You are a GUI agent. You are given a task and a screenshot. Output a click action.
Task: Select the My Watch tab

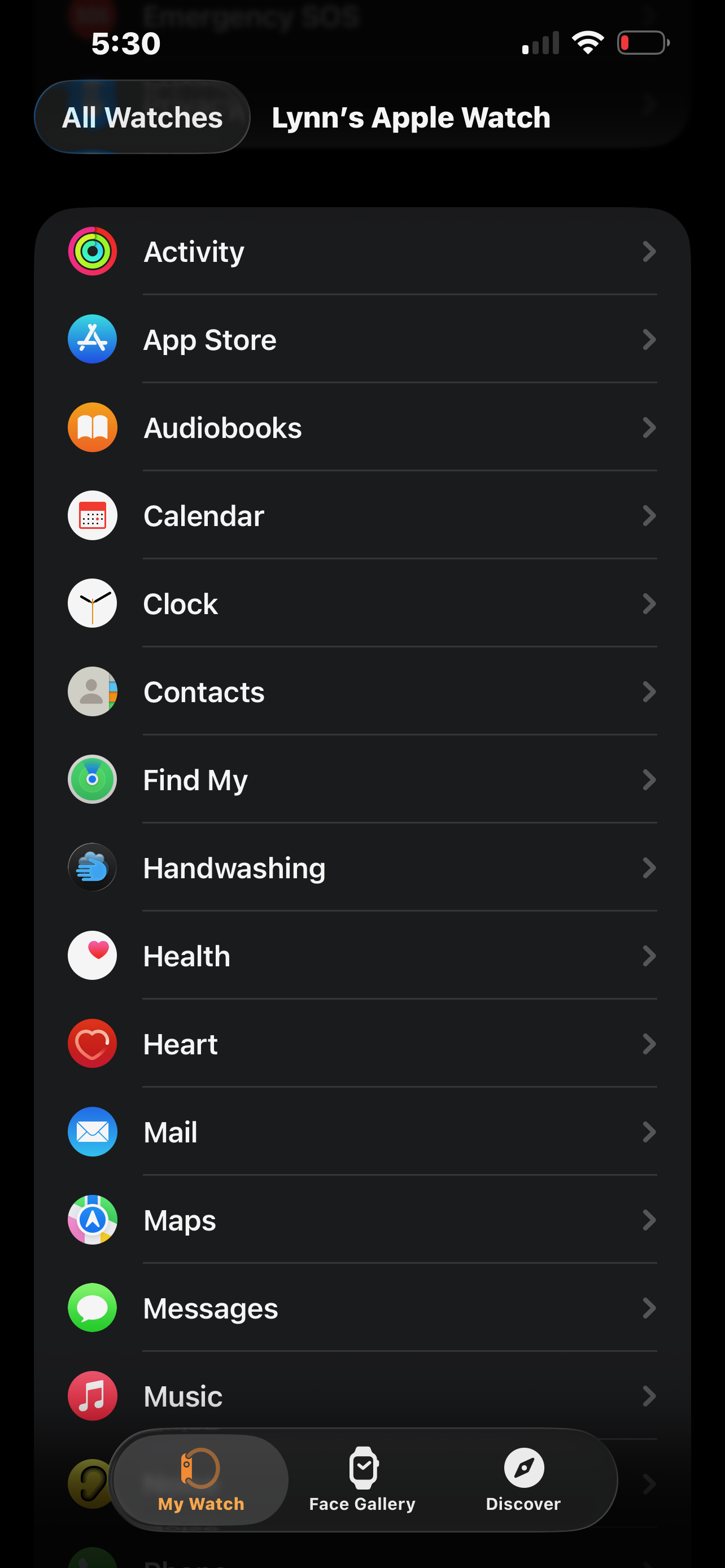pos(201,1480)
